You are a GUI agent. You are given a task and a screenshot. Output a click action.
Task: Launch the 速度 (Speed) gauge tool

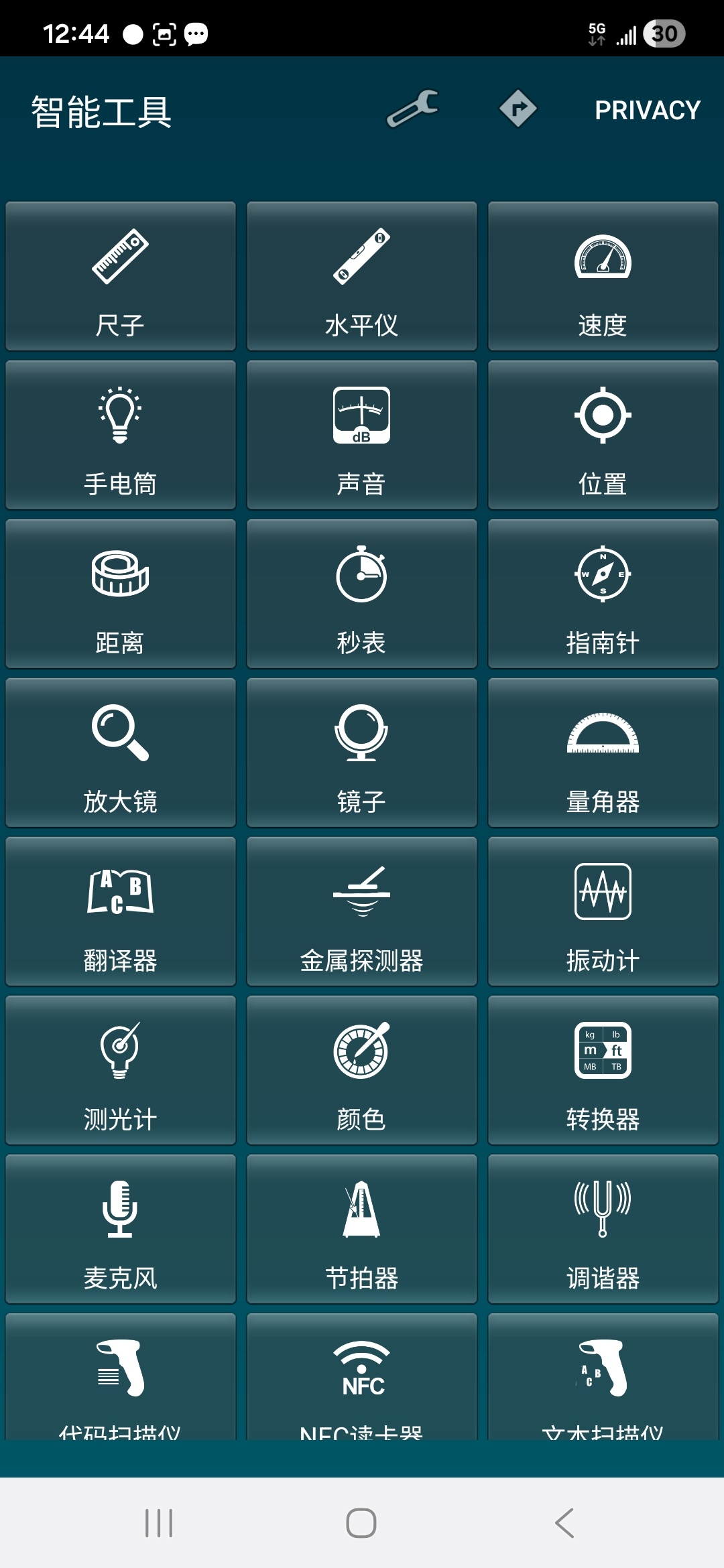tap(603, 275)
